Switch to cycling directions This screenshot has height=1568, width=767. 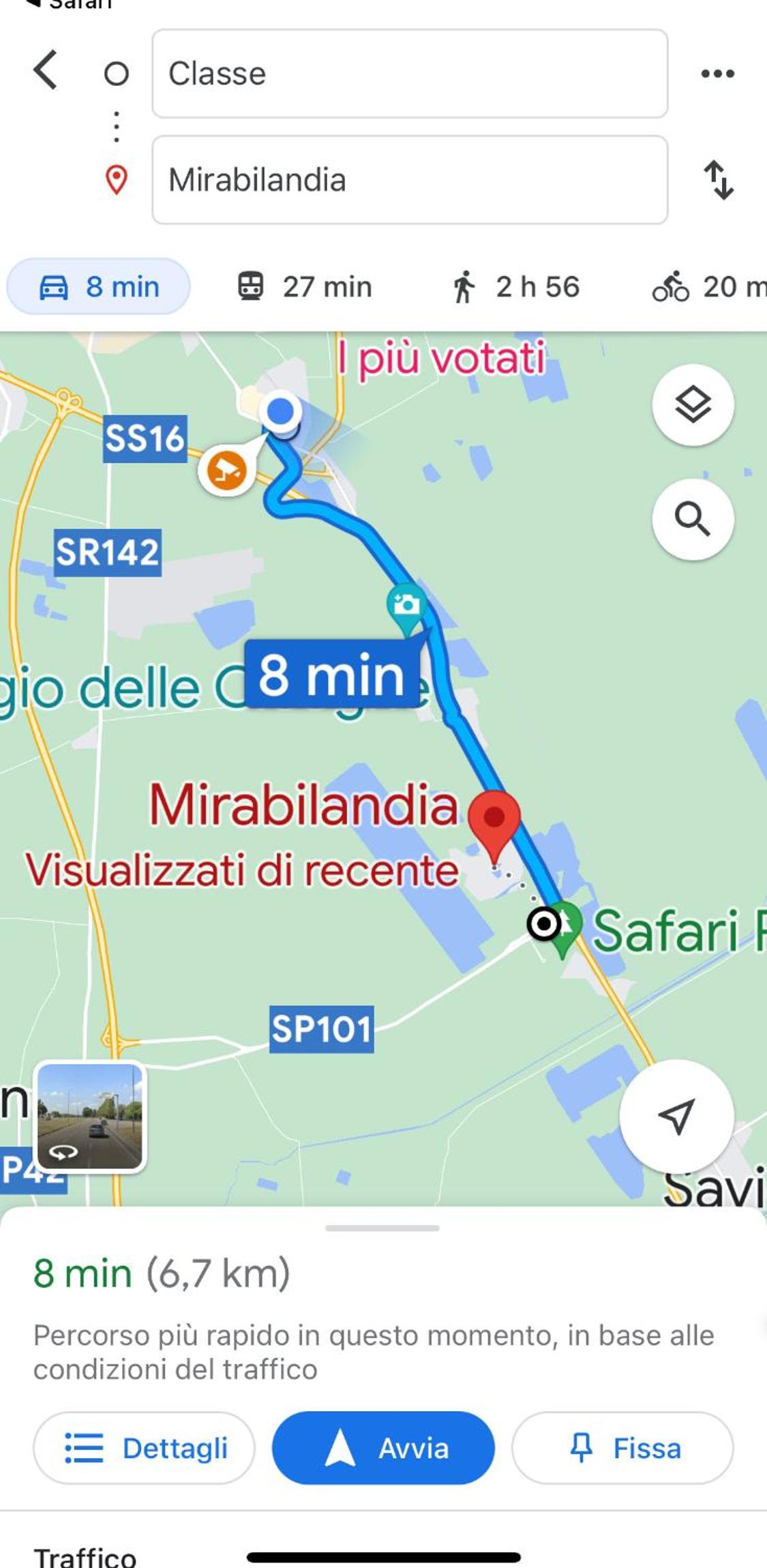(709, 286)
